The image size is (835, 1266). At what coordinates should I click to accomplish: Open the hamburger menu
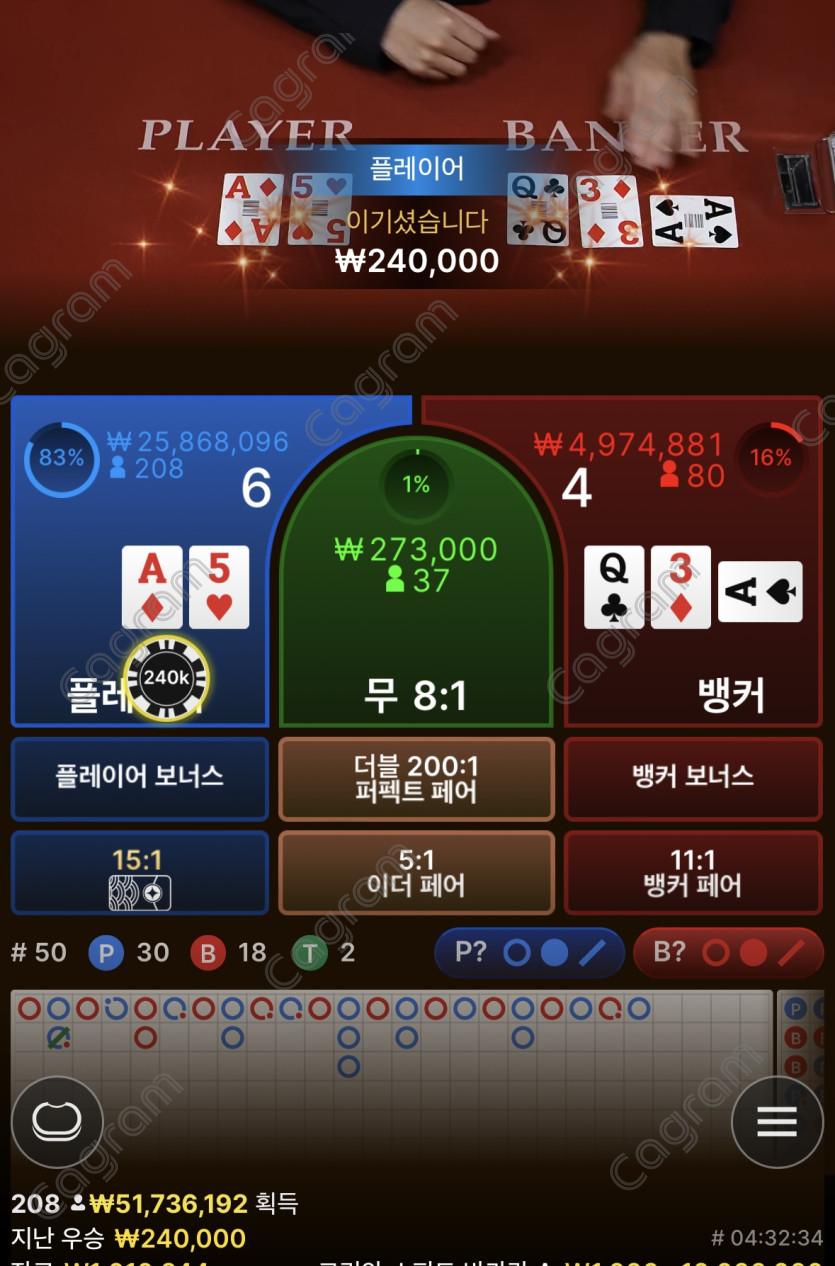point(776,1122)
